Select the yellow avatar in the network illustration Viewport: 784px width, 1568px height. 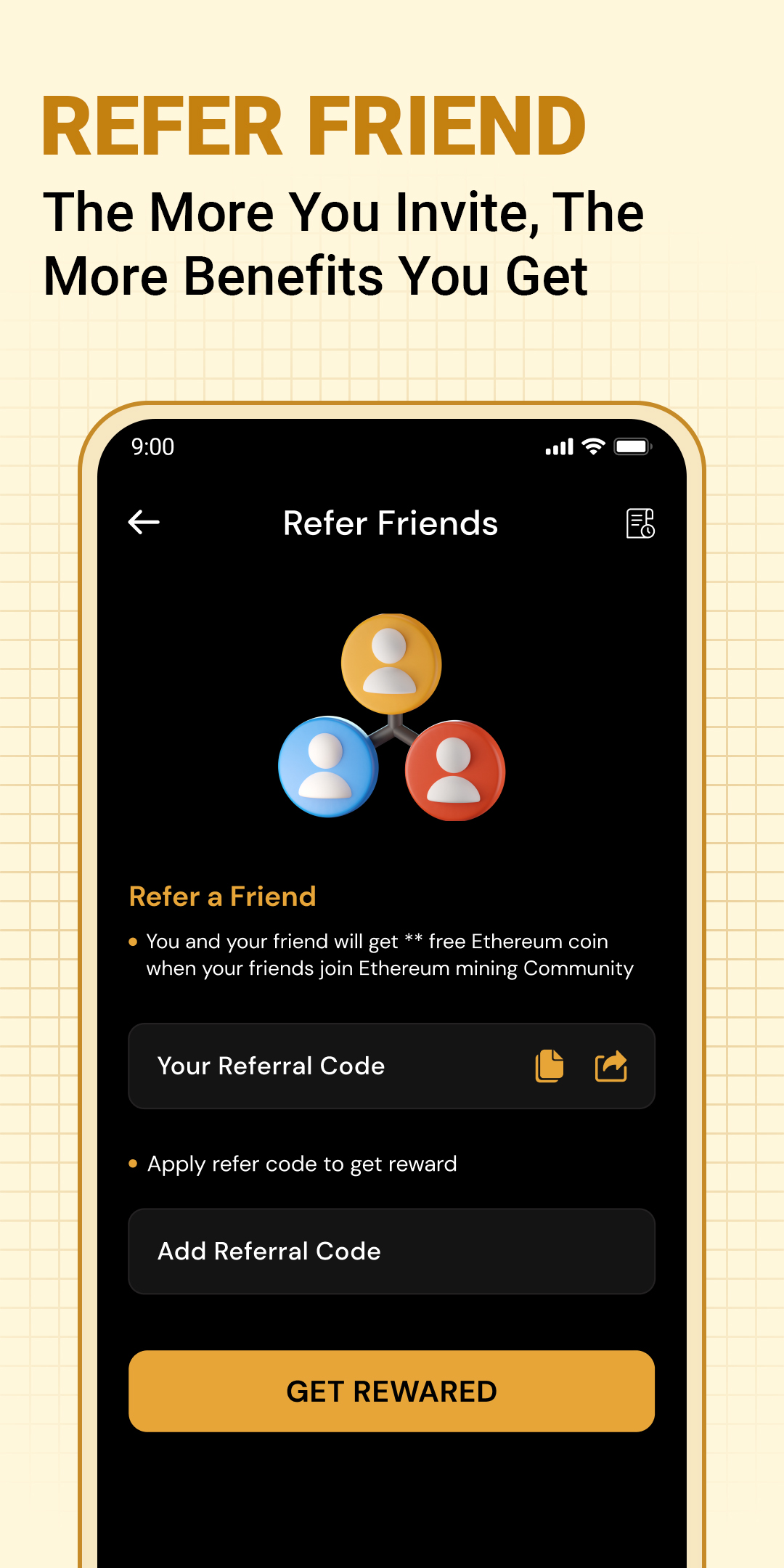point(390,664)
